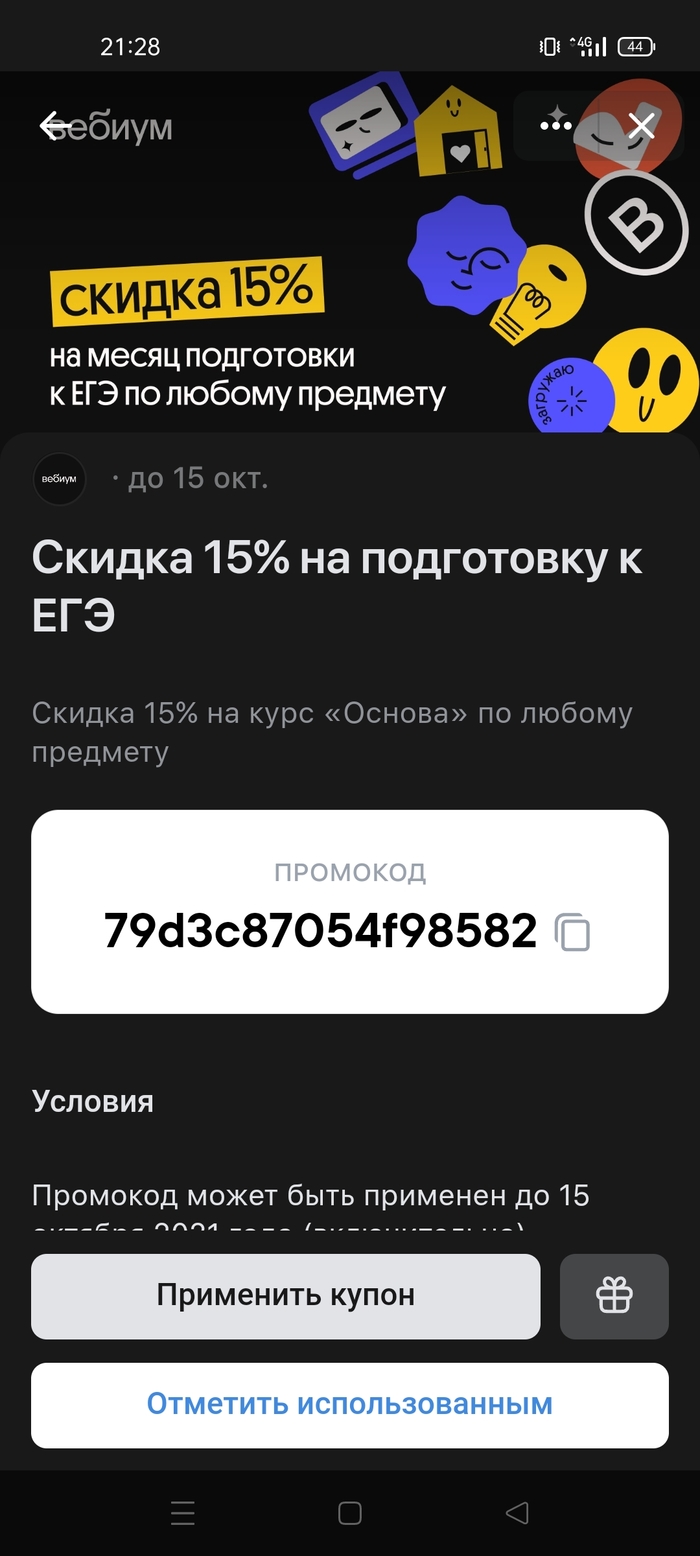Open the three-dot options menu
Screen dimensions: 700x1556
pos(555,125)
